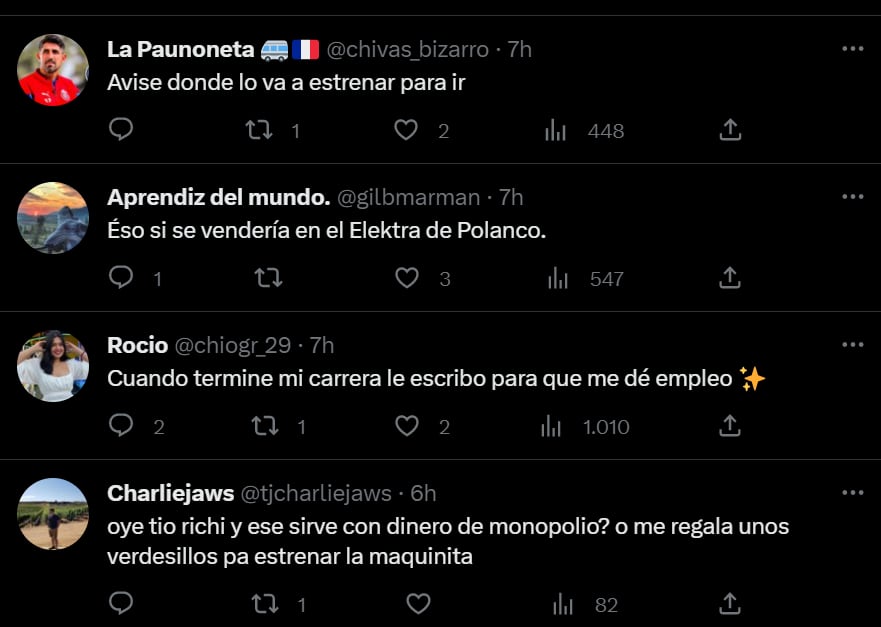Share Charliejaws's tweet
Image resolution: width=881 pixels, height=627 pixels.
tap(730, 603)
